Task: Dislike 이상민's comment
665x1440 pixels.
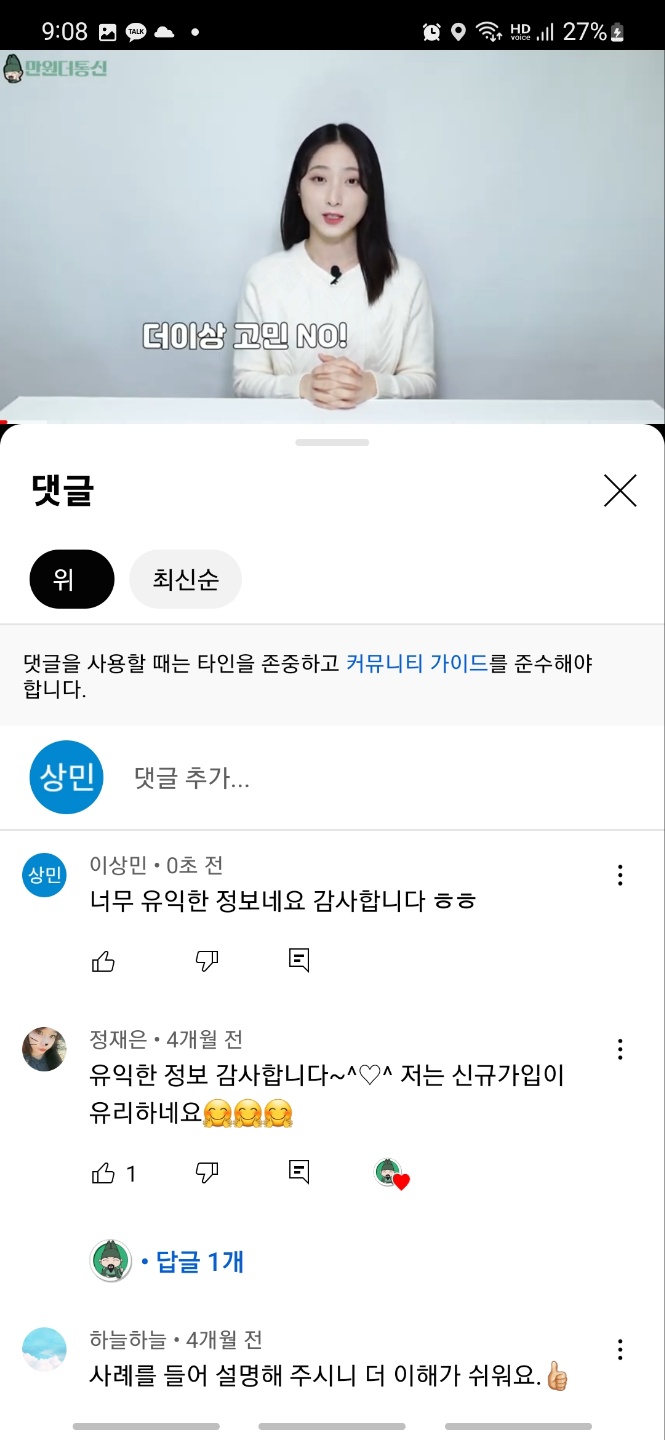Action: tap(207, 961)
